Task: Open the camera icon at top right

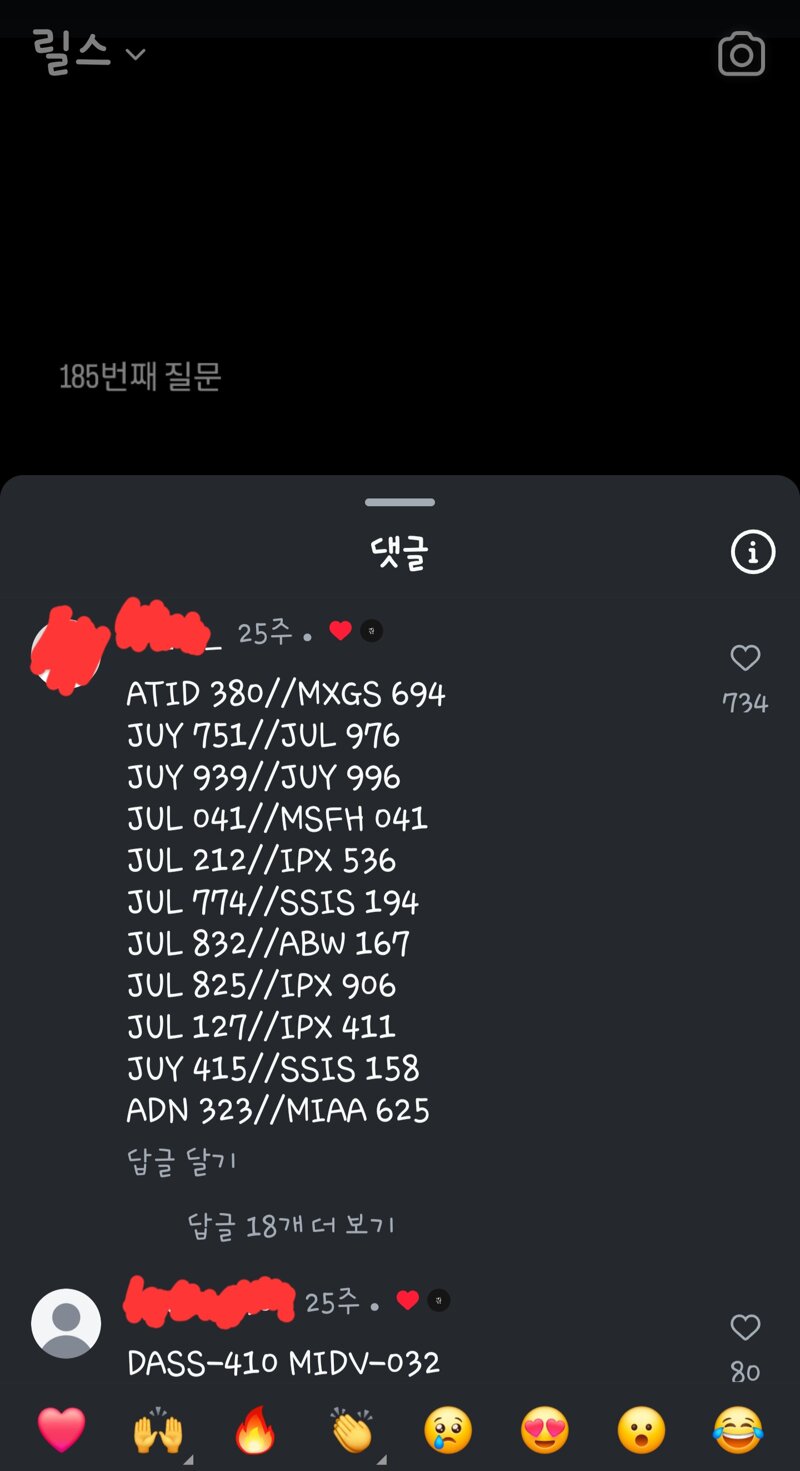Action: pos(741,55)
